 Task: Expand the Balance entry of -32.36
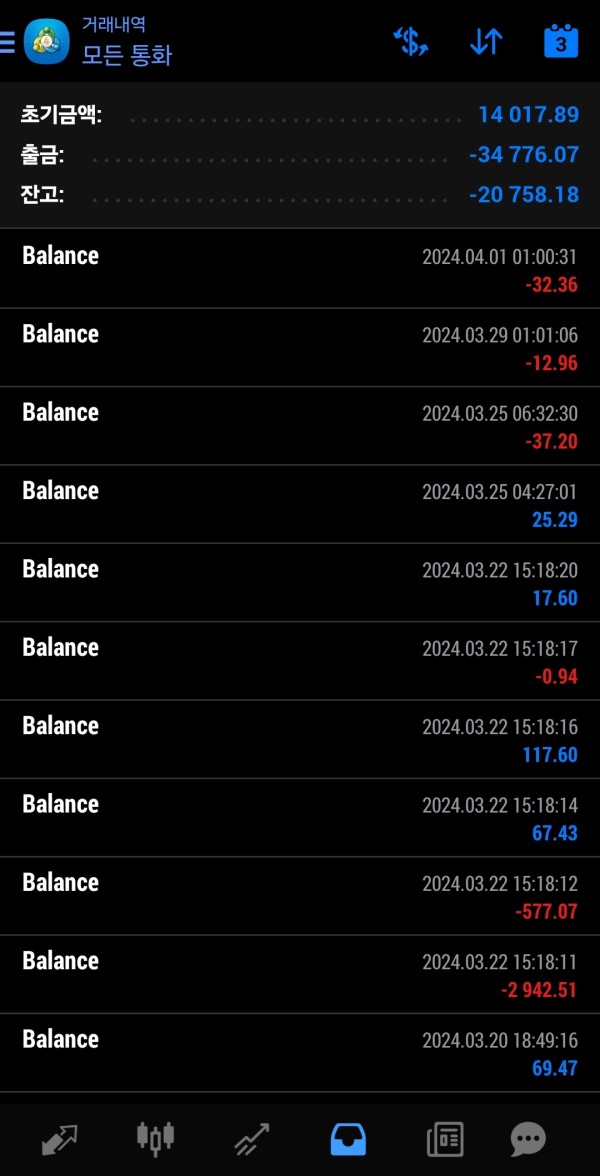tap(300, 269)
